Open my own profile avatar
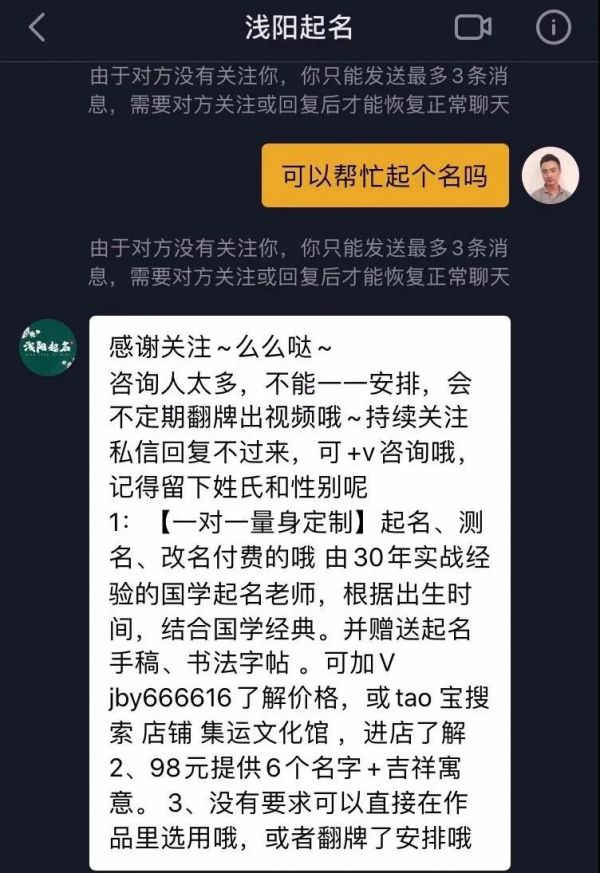This screenshot has width=600, height=873. point(550,176)
